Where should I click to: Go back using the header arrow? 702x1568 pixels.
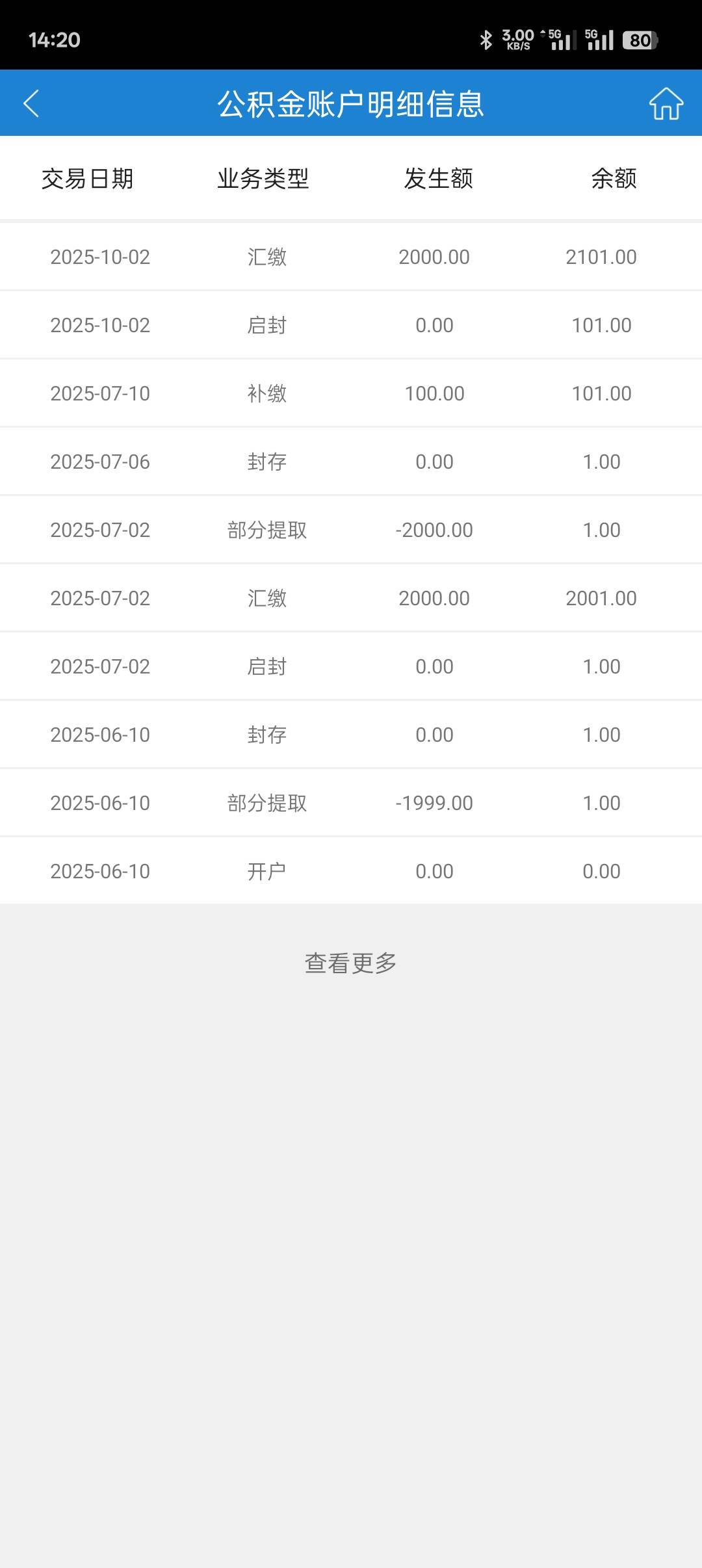pos(31,103)
